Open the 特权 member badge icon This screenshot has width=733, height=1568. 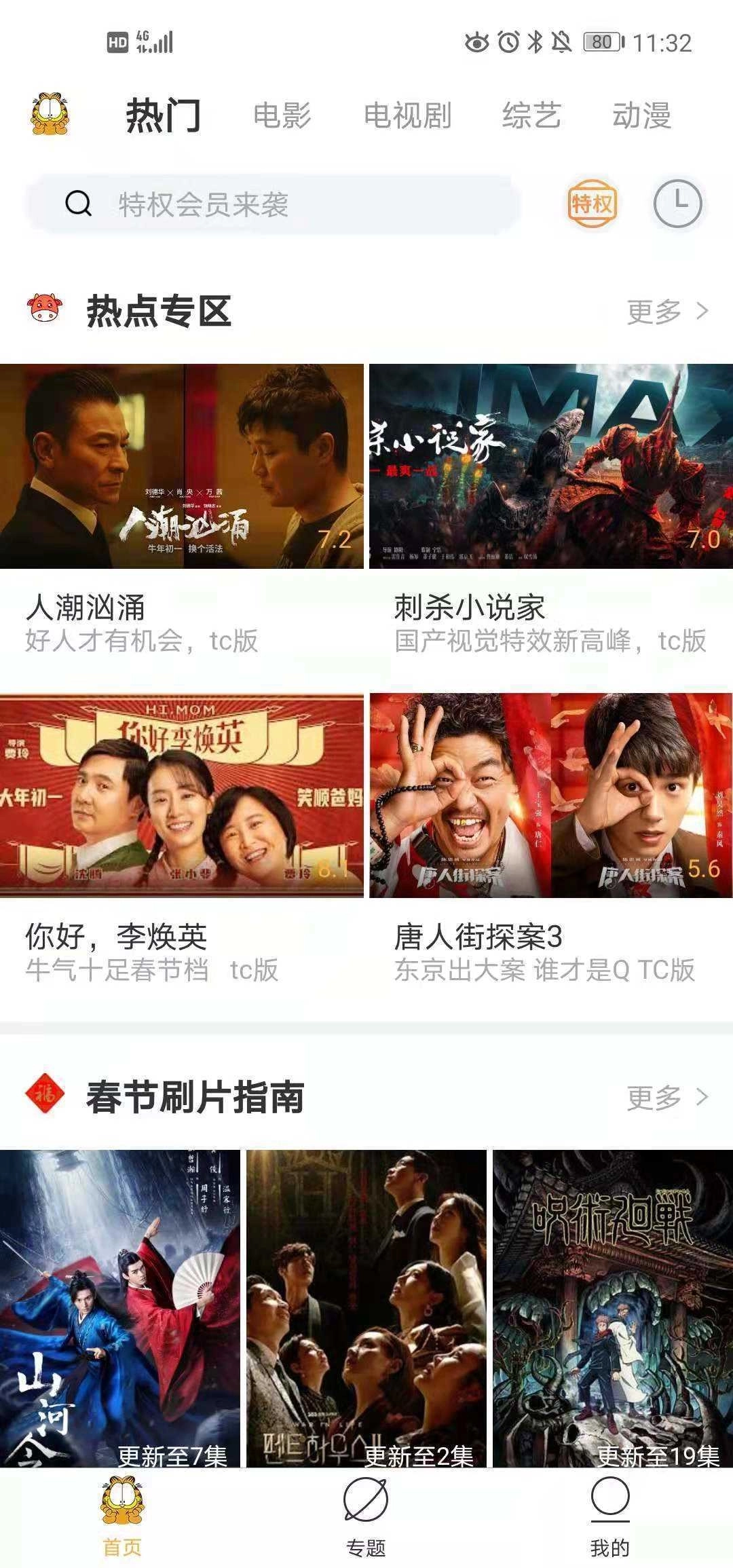[x=592, y=204]
